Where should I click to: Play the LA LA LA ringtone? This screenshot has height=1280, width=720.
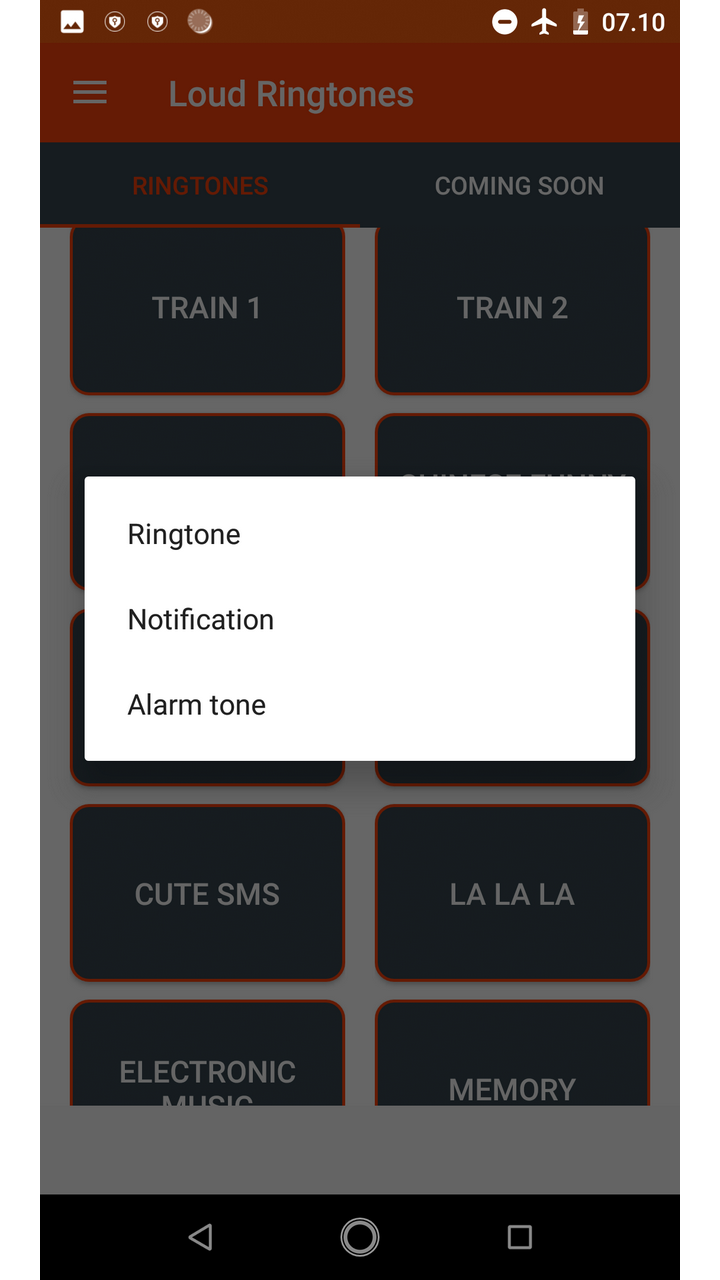512,893
